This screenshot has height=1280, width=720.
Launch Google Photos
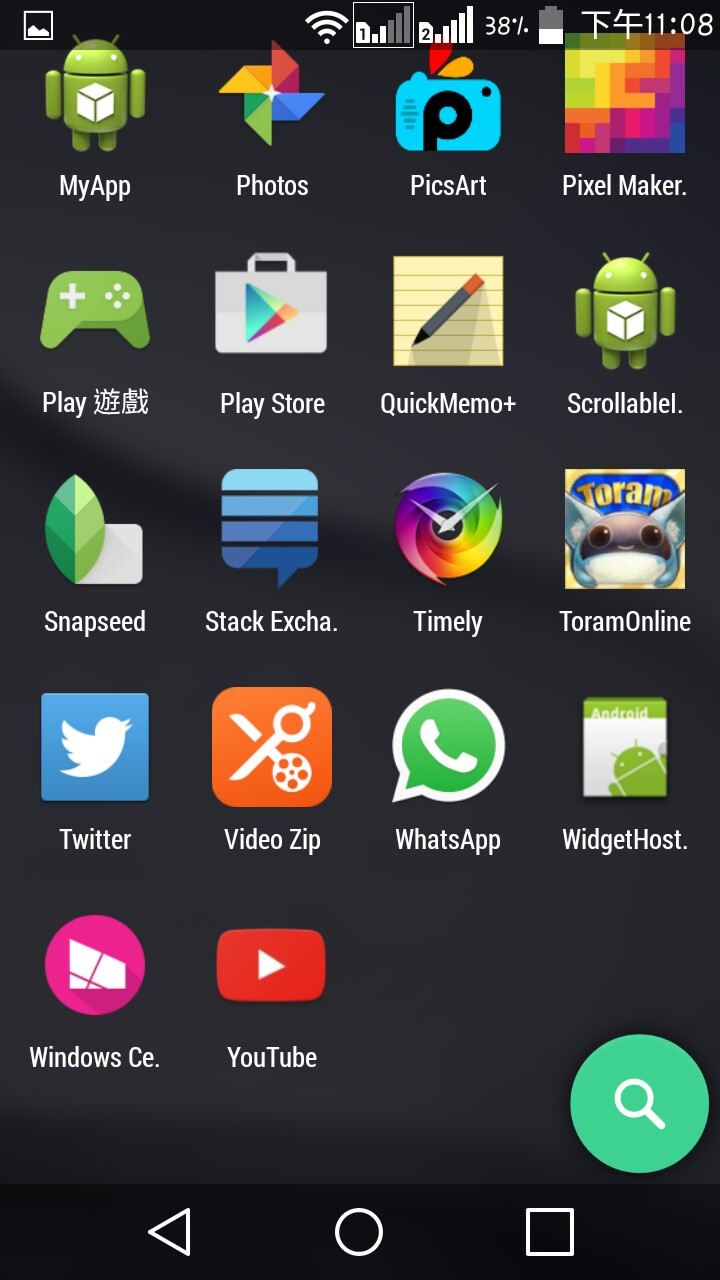point(272,100)
